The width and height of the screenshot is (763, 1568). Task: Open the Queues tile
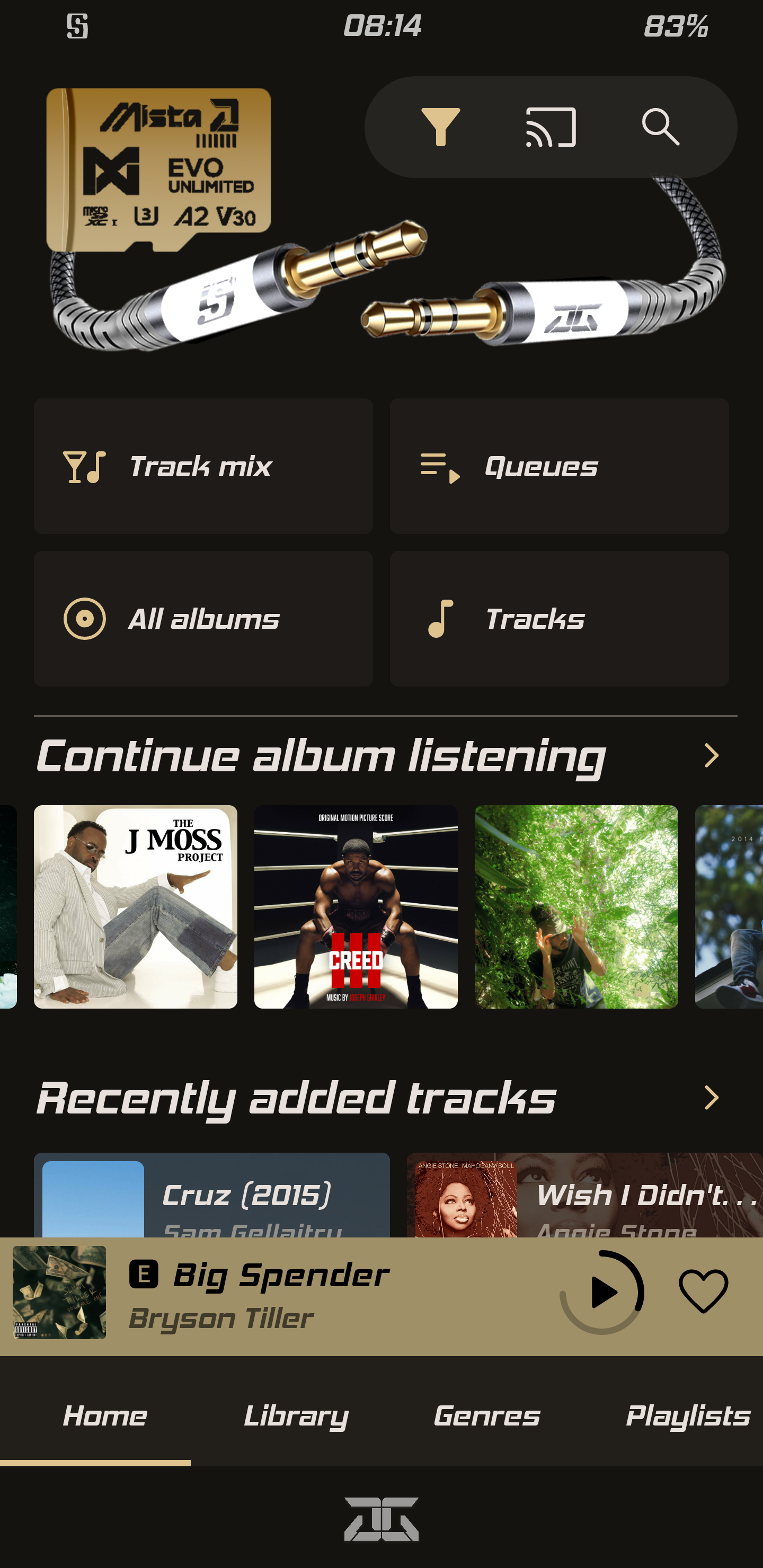click(x=559, y=466)
